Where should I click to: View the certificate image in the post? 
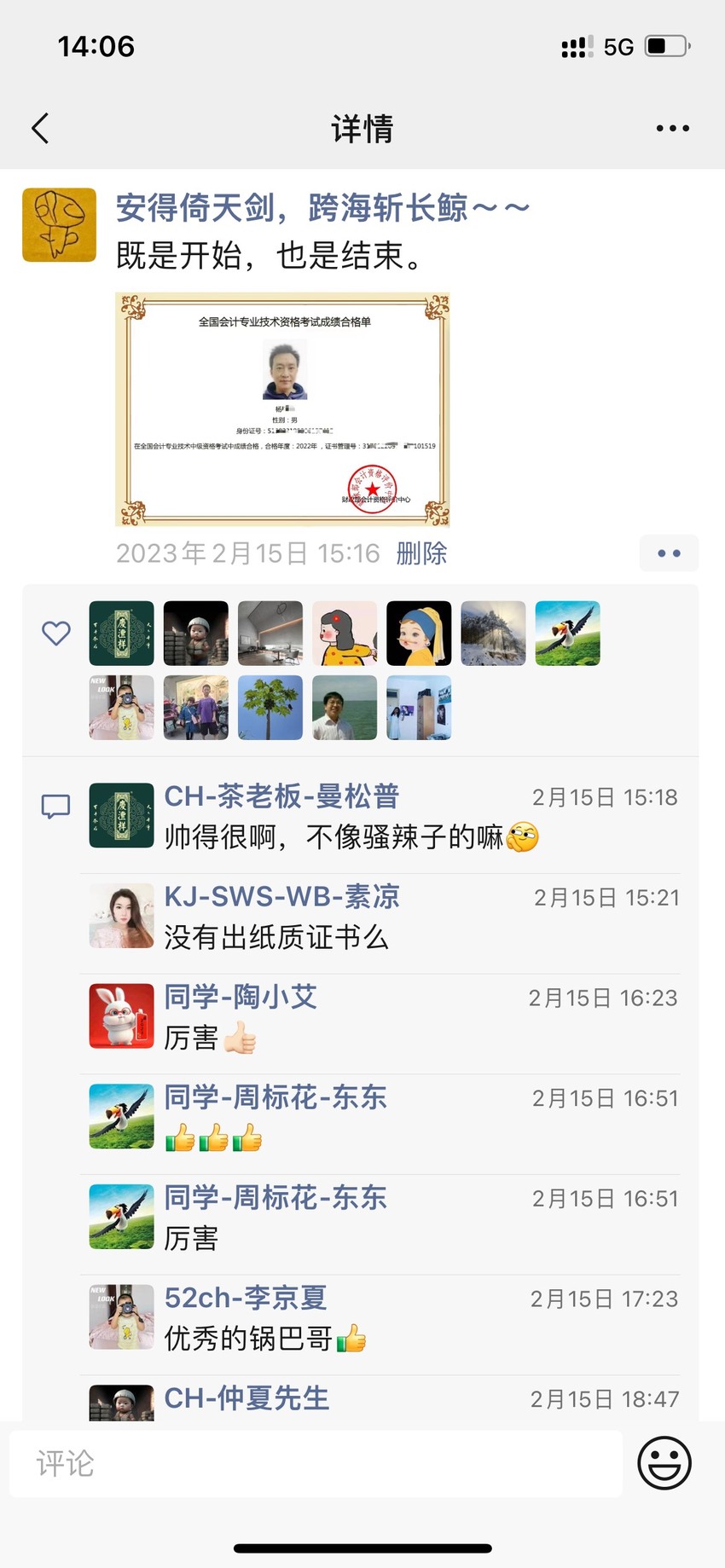282,409
